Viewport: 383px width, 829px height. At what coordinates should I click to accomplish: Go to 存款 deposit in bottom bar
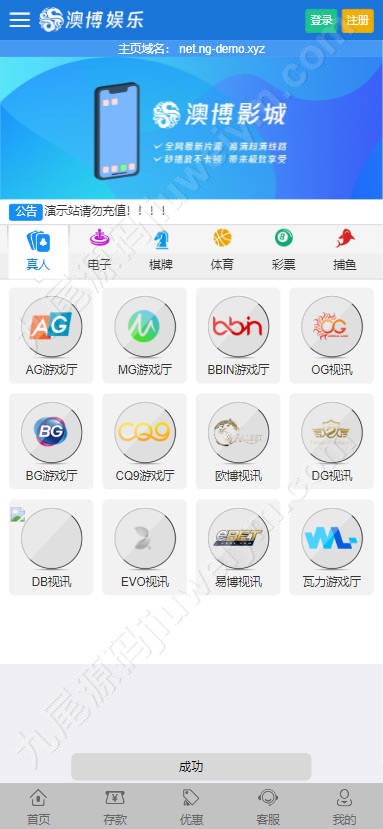[115, 807]
